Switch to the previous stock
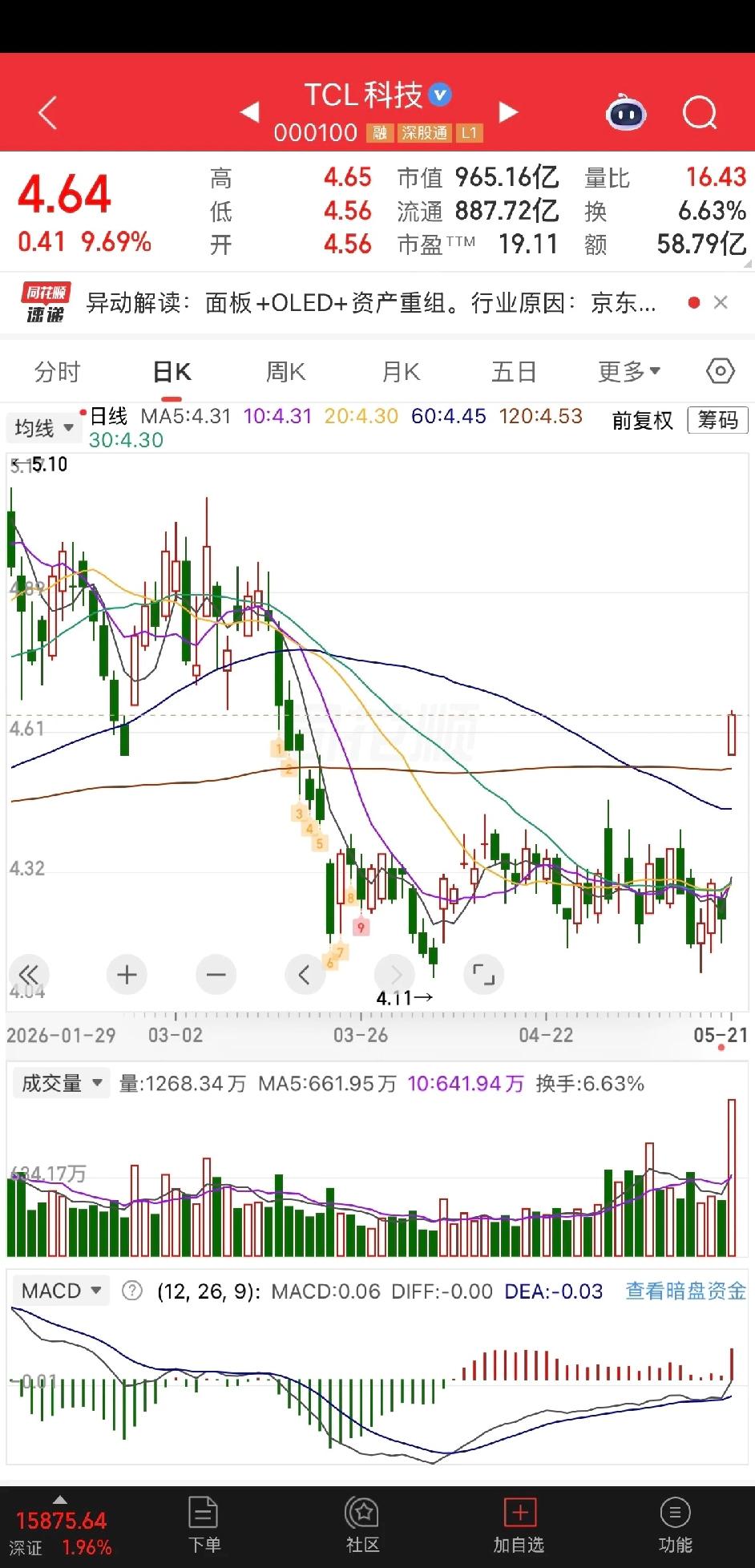The image size is (755, 1568). point(250,112)
